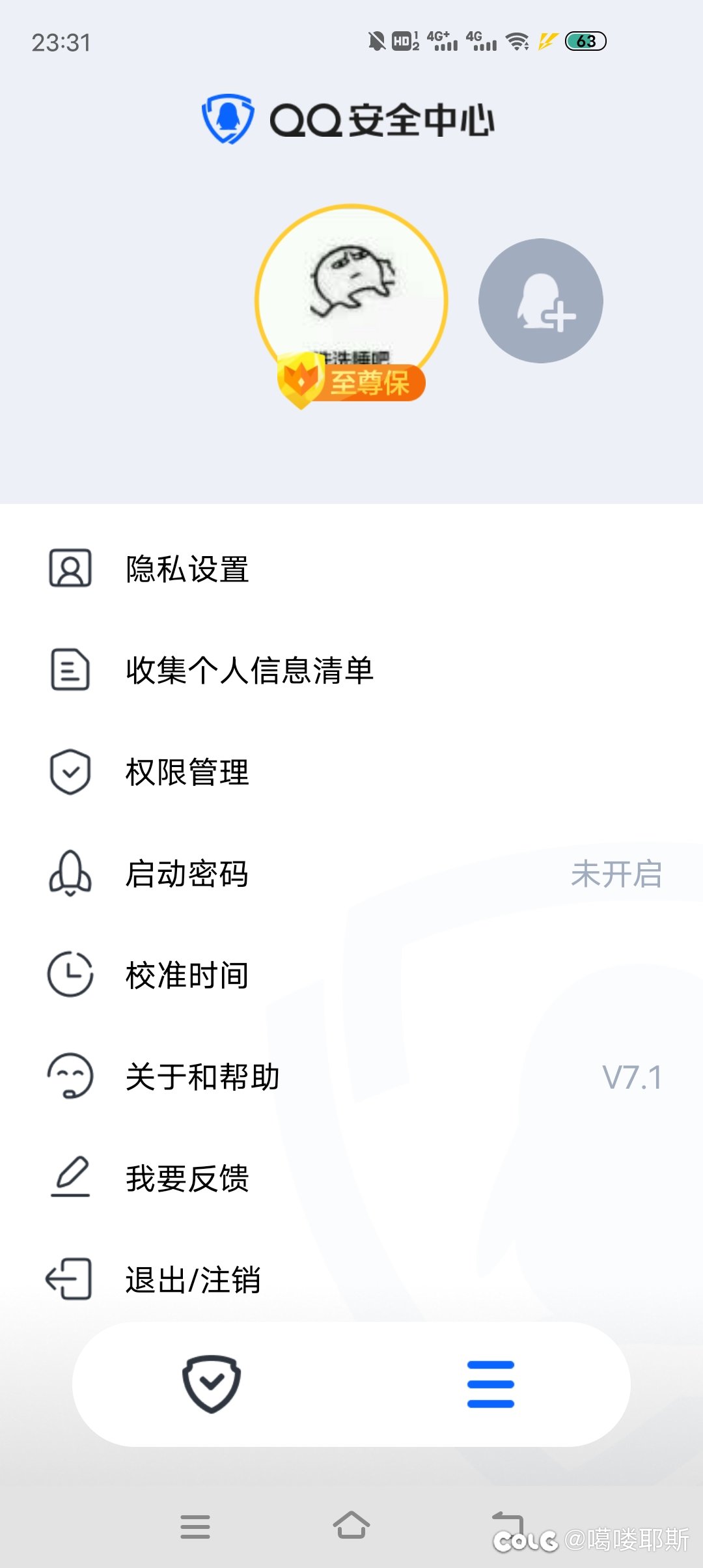Go to 权限管理 permission management

[187, 772]
